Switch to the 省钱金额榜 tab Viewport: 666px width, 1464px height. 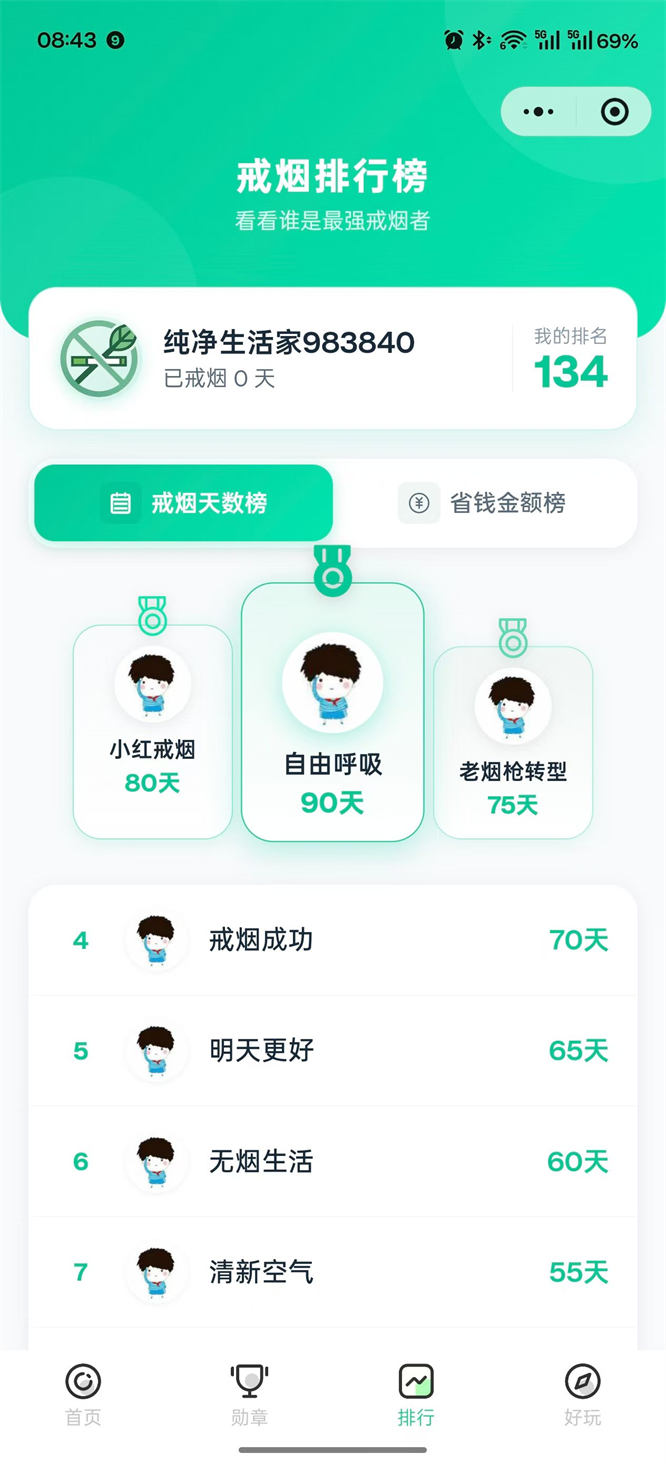[485, 503]
